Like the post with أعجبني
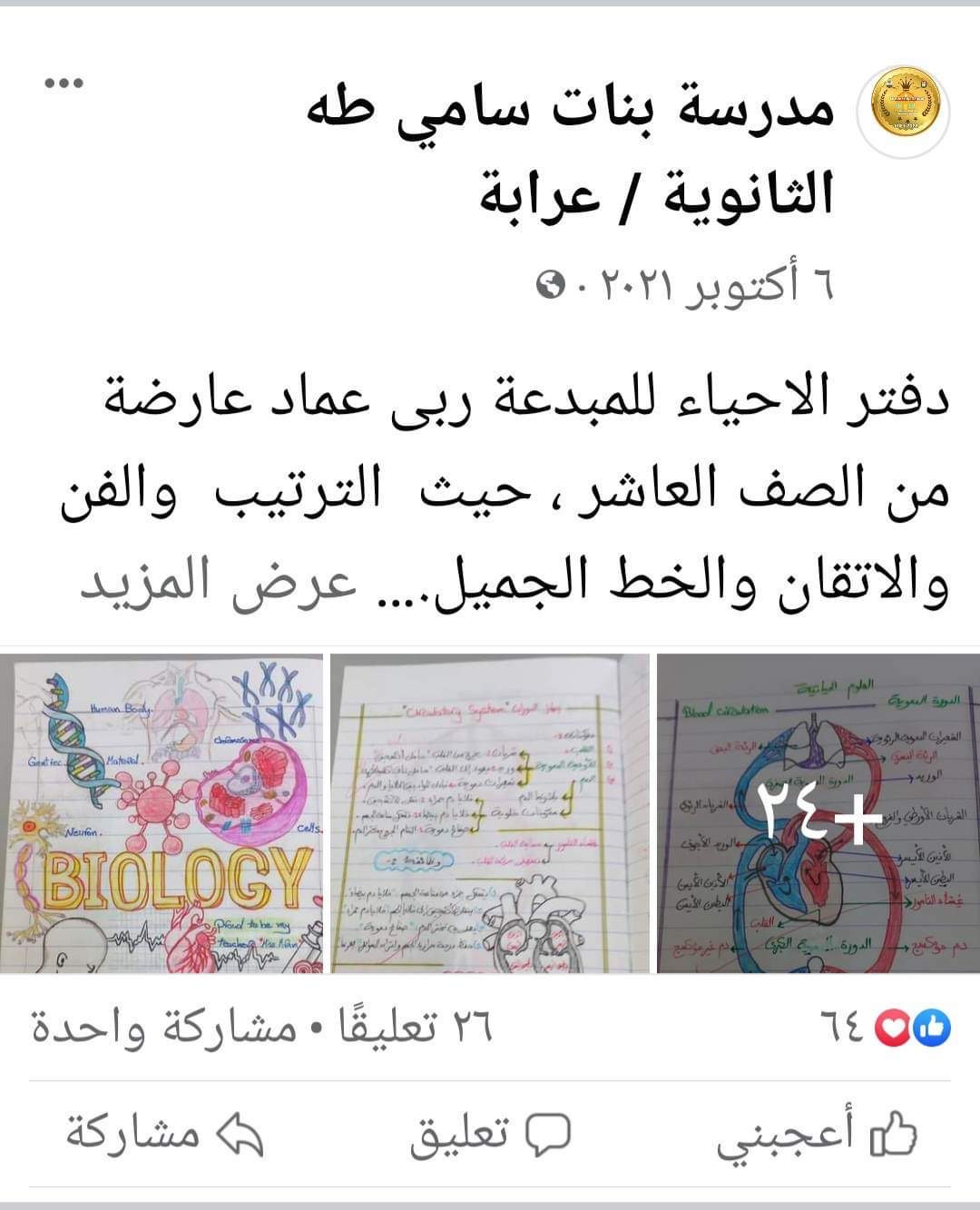980x1210 pixels. 817,1135
